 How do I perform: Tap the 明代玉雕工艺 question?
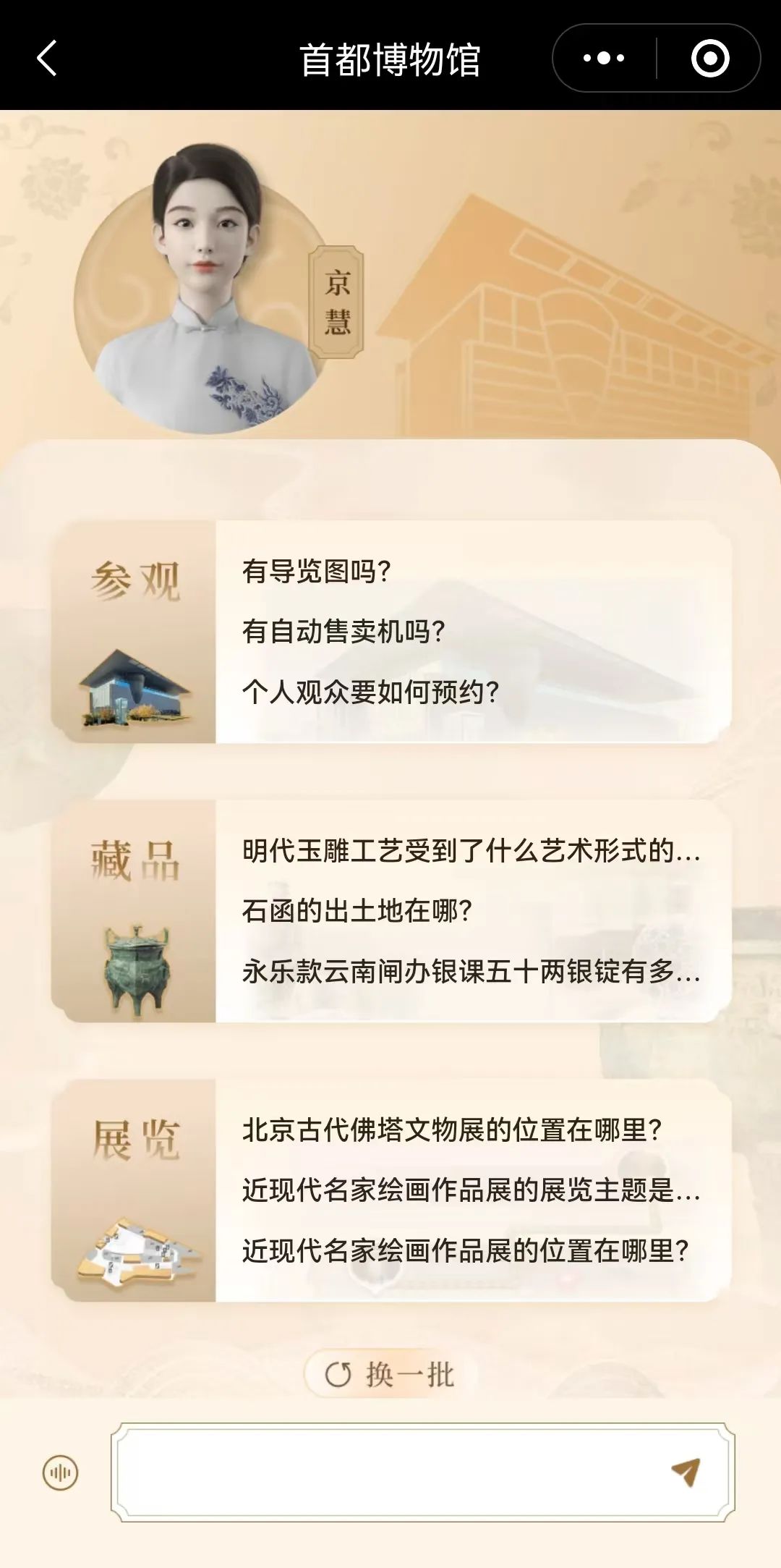point(471,850)
